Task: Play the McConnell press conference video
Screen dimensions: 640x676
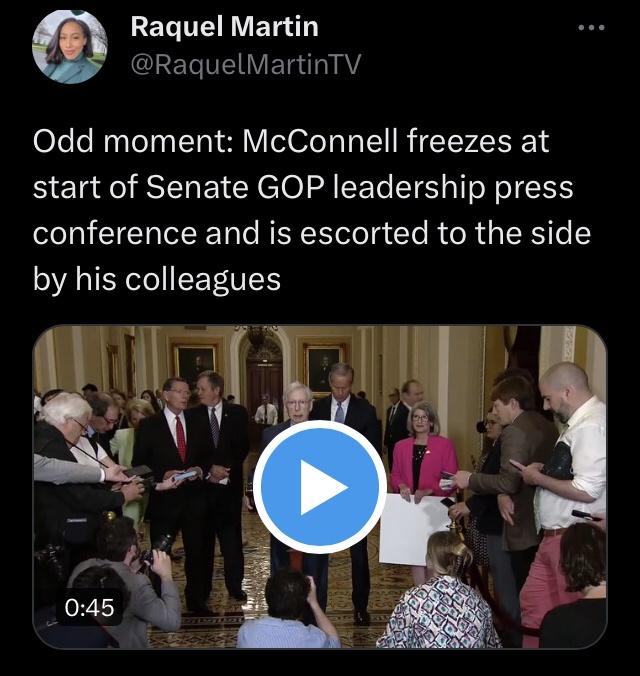Action: point(320,487)
